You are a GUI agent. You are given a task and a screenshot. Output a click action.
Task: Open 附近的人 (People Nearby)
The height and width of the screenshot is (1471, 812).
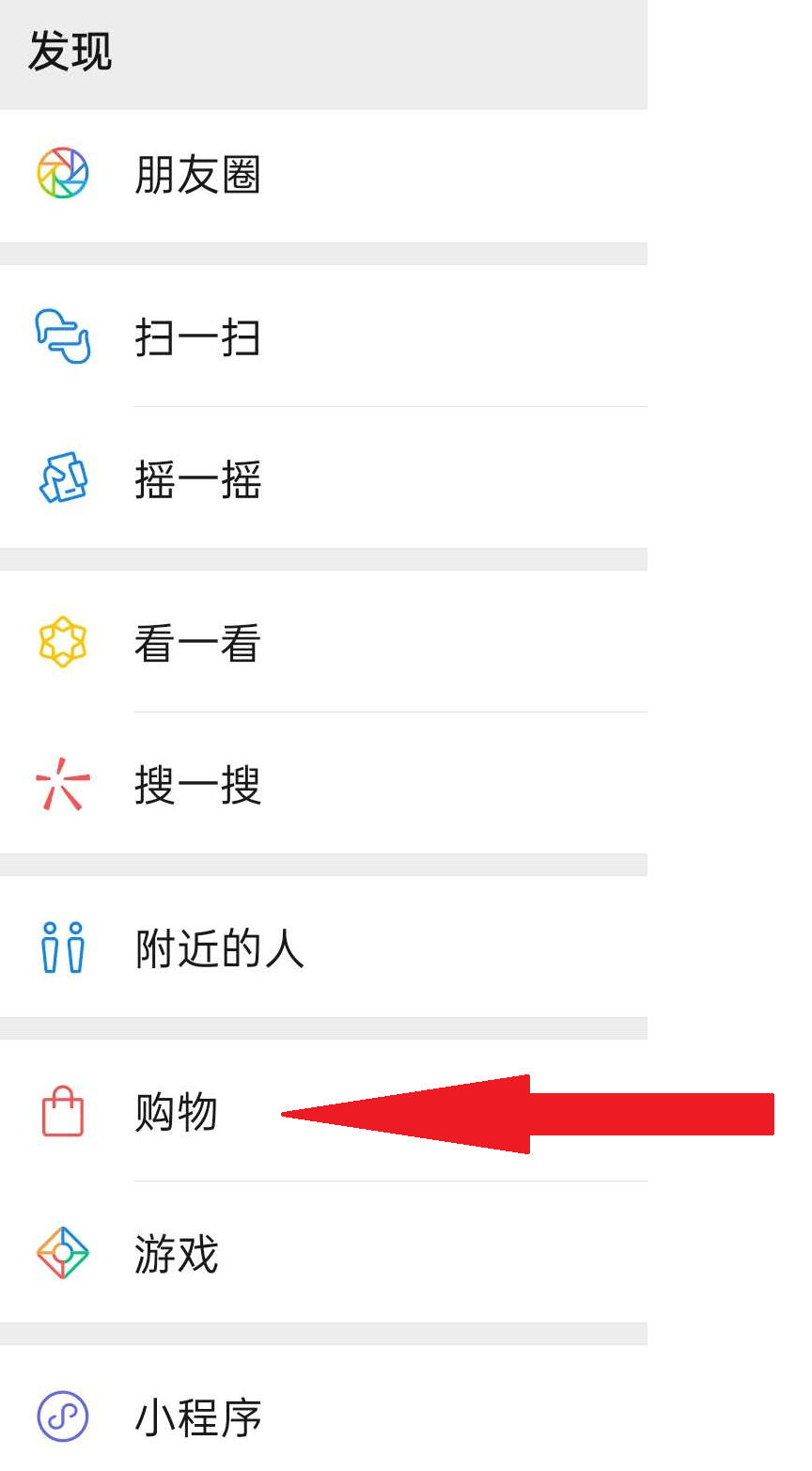click(x=218, y=948)
